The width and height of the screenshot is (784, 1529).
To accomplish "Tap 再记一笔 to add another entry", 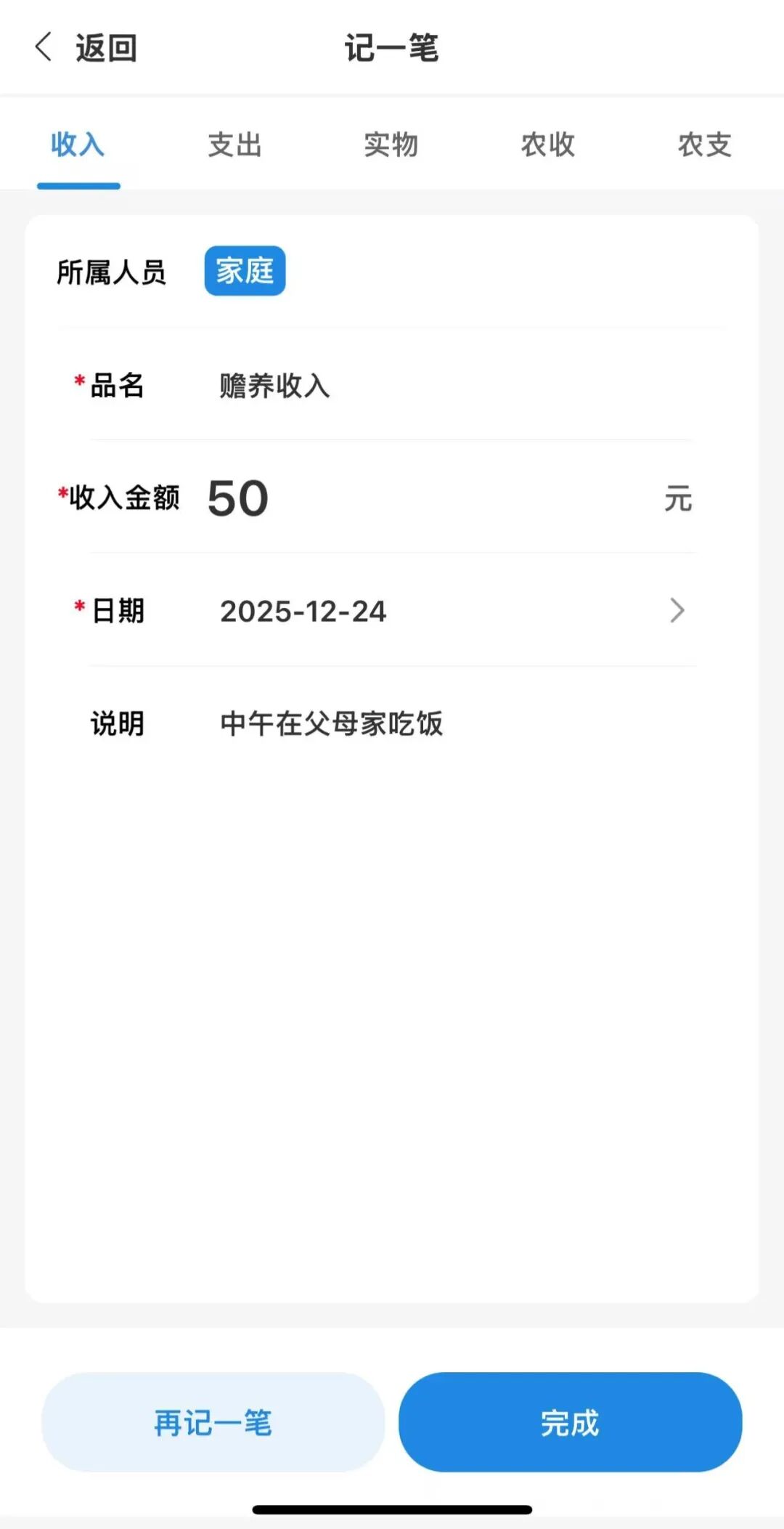I will pyautogui.click(x=213, y=1422).
